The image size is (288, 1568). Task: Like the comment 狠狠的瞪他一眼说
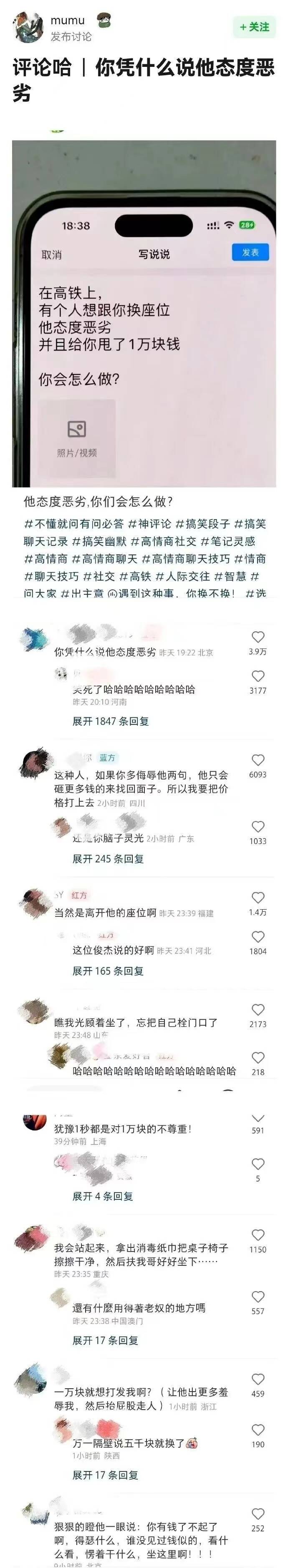tap(258, 1513)
